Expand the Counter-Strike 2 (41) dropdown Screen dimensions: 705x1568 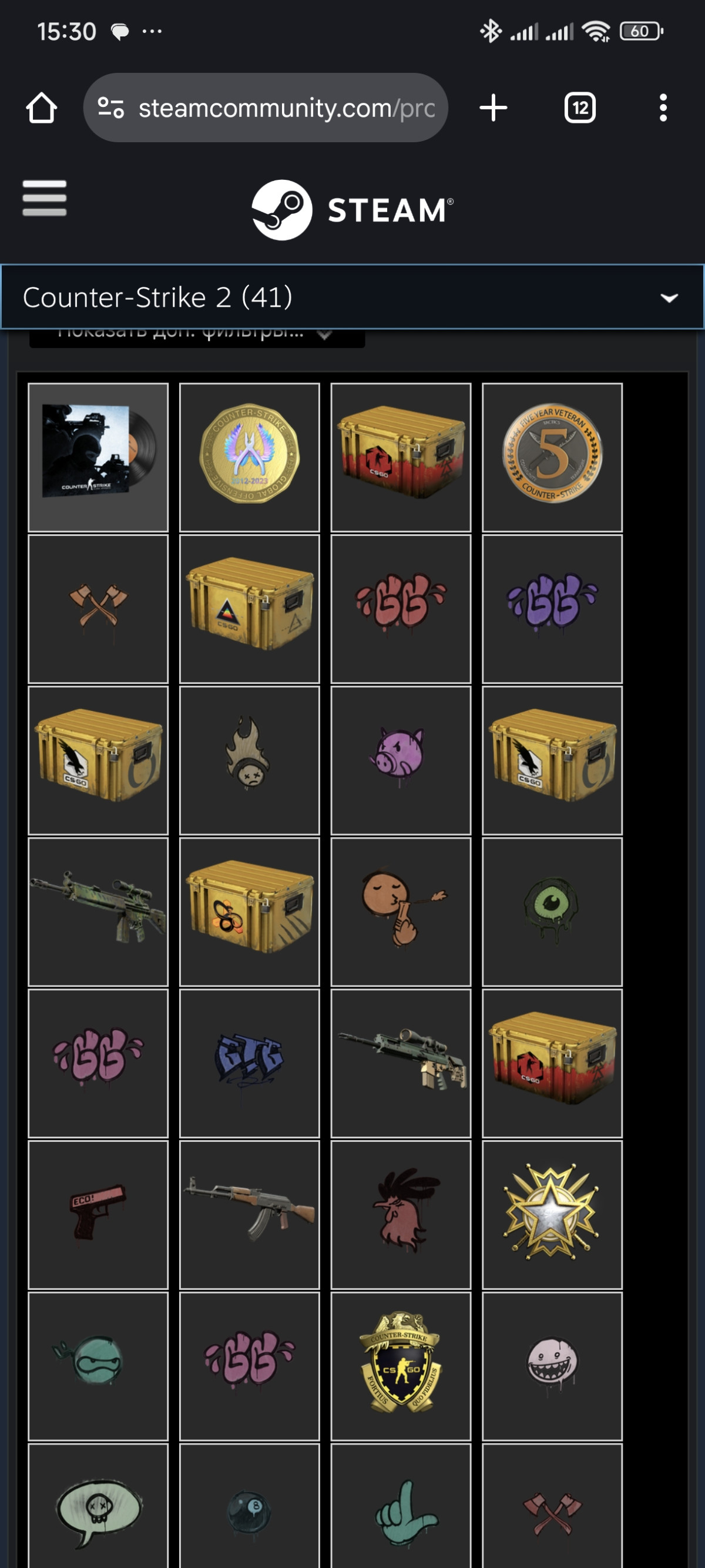[352, 297]
